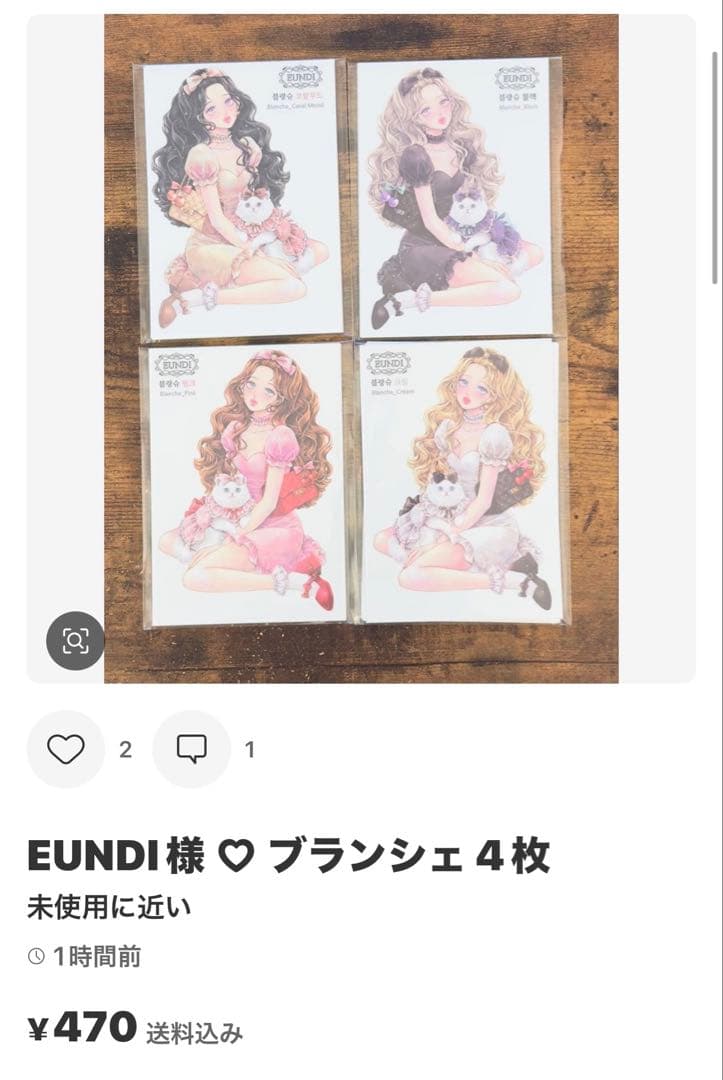Tap the heart icon to like the listing
This screenshot has width=723, height=1080.
pyautogui.click(x=65, y=745)
